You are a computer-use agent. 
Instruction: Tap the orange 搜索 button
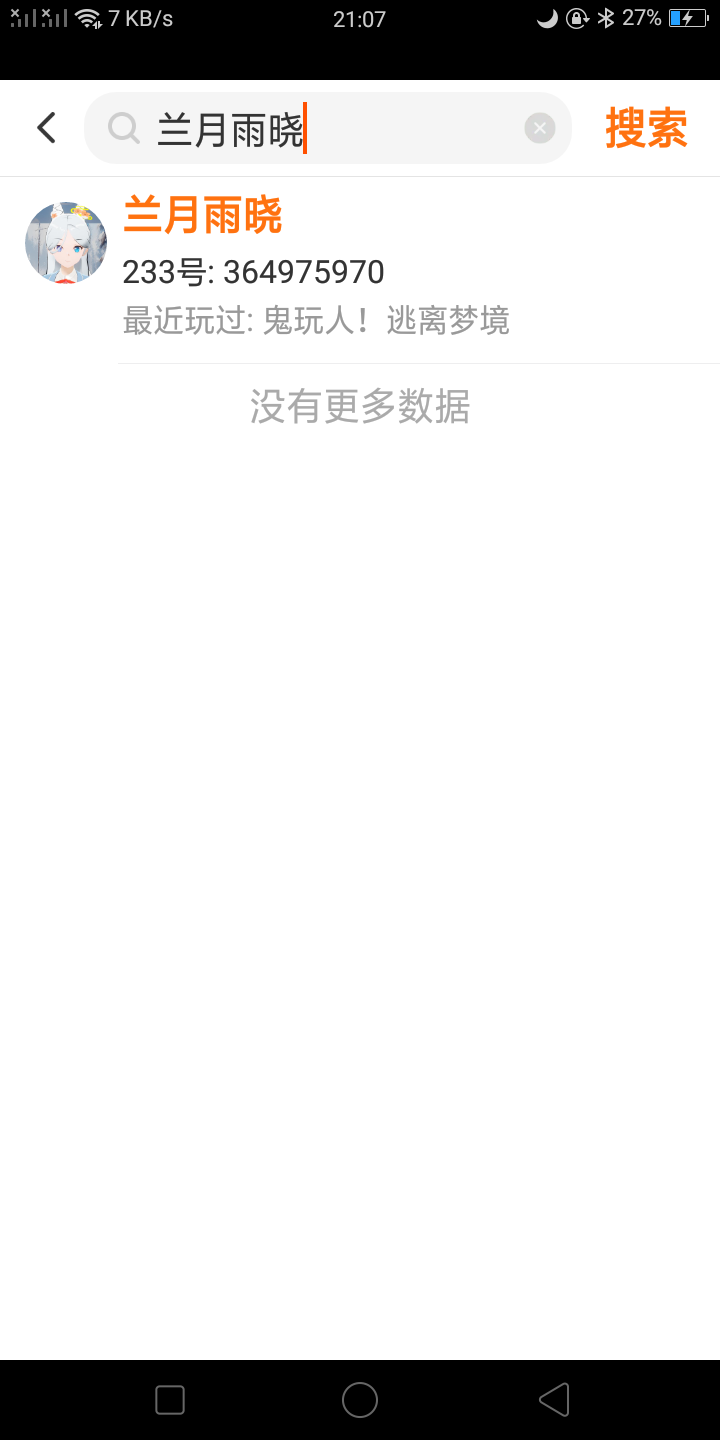click(x=646, y=128)
